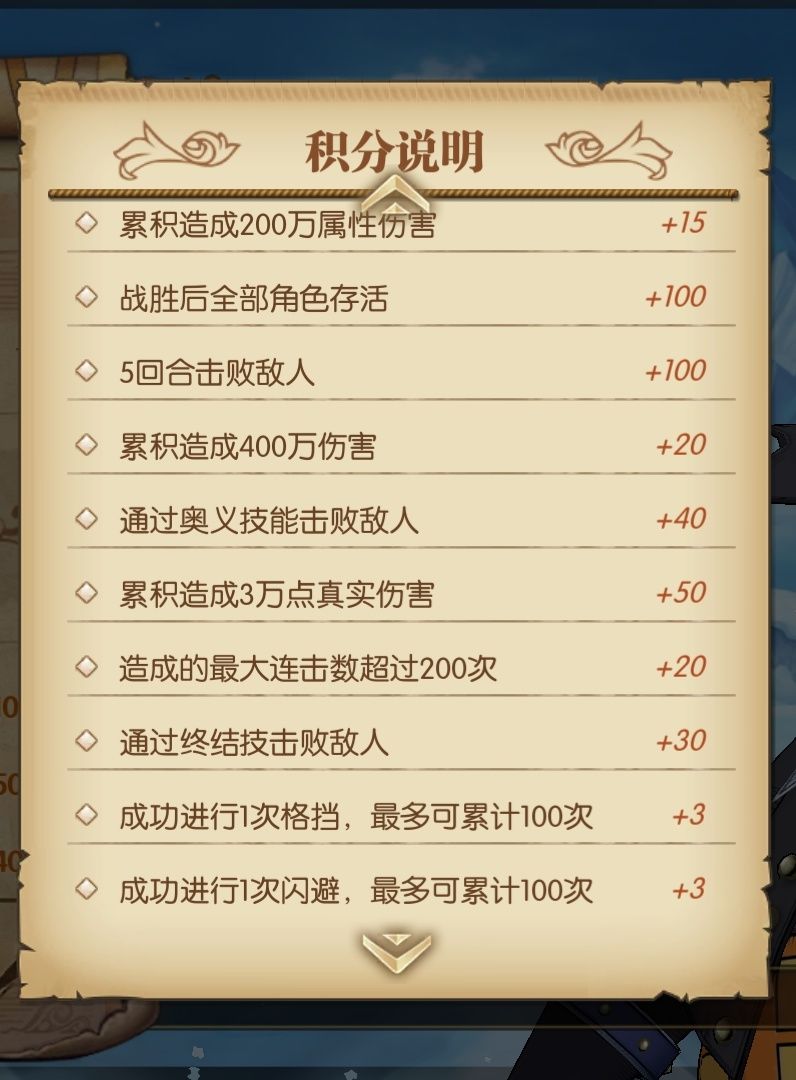The image size is (796, 1080).
Task: Tap the +50 score beside 累积造成3万点真实伤害
Action: pos(681,591)
